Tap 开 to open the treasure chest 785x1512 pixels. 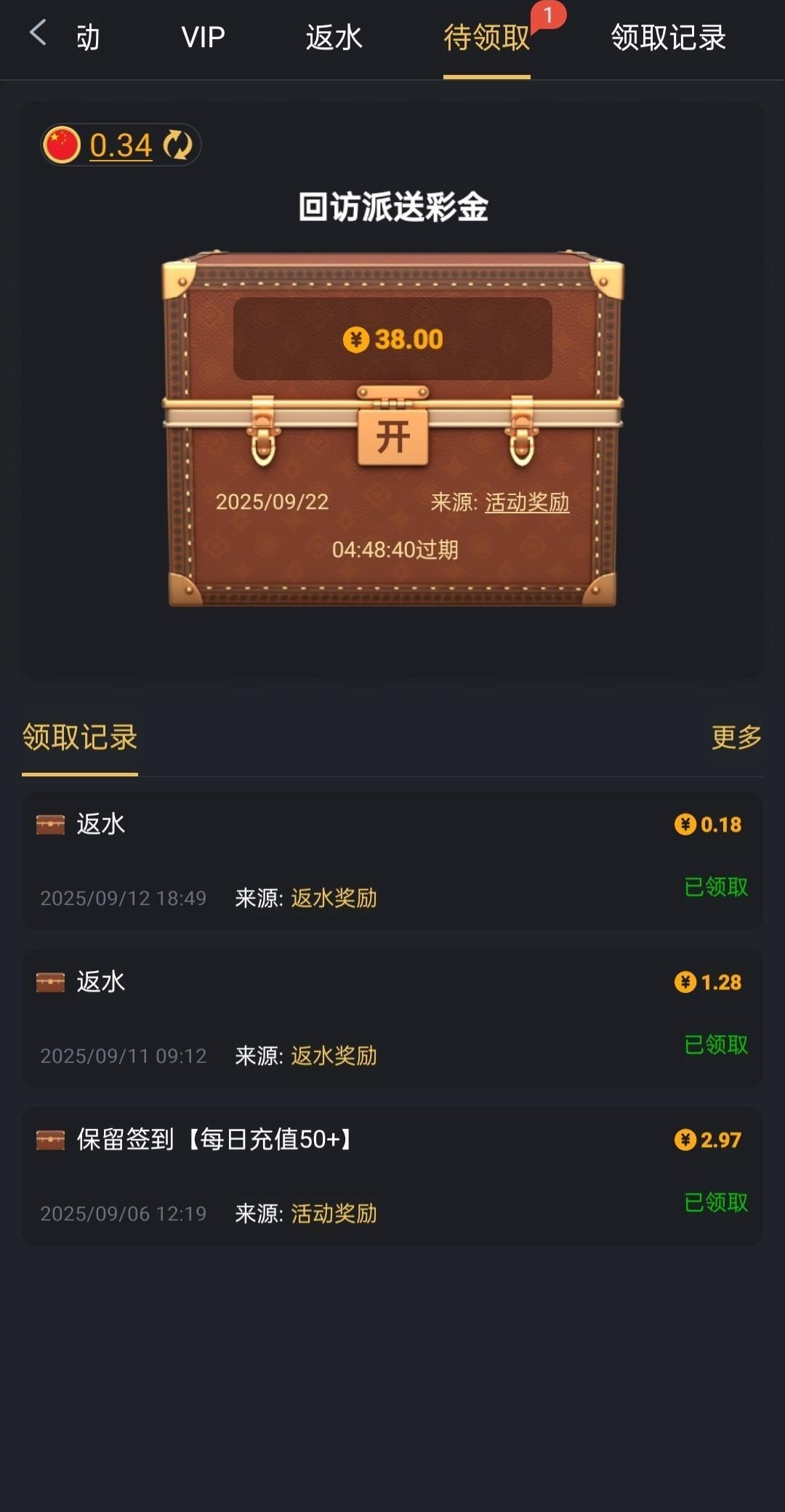click(x=392, y=437)
